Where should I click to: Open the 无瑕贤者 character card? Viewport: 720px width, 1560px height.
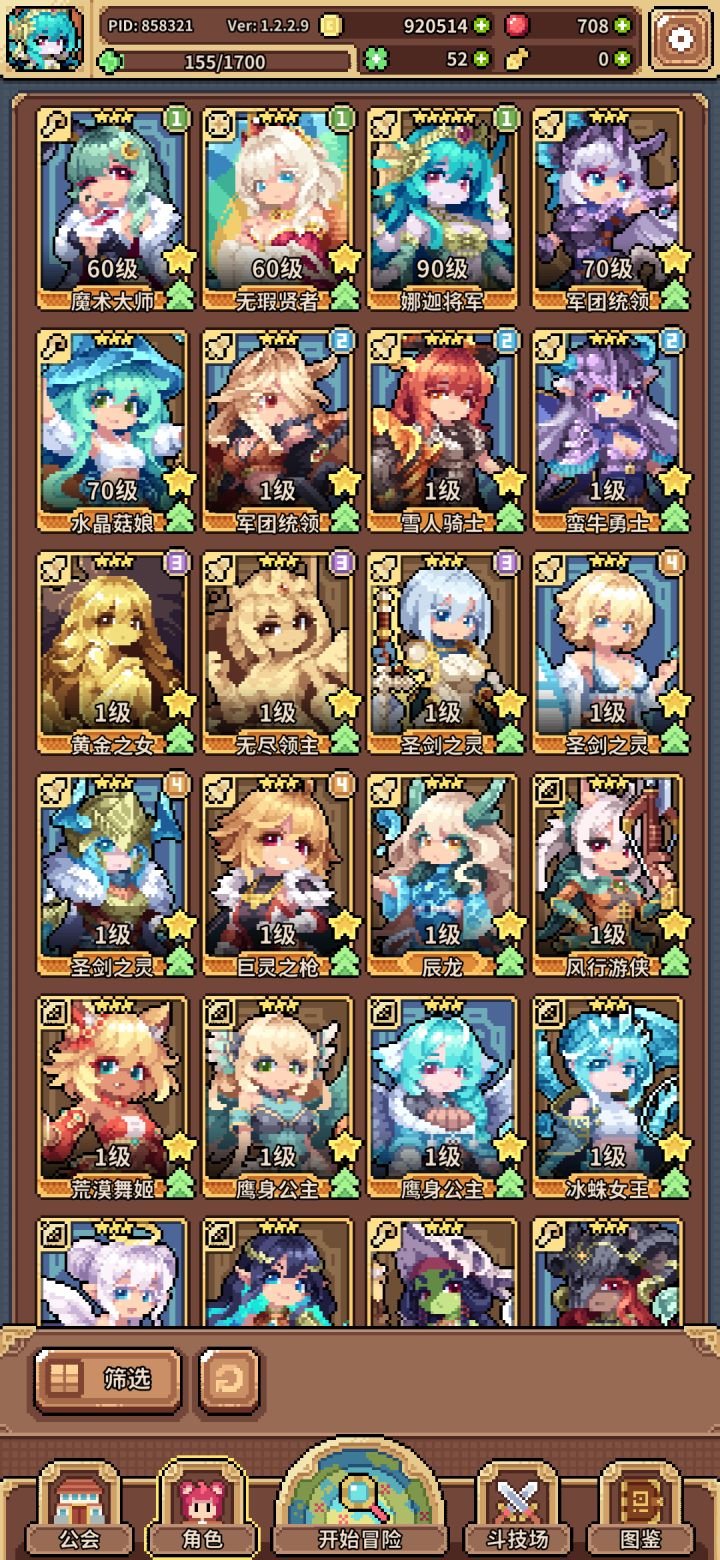click(279, 209)
